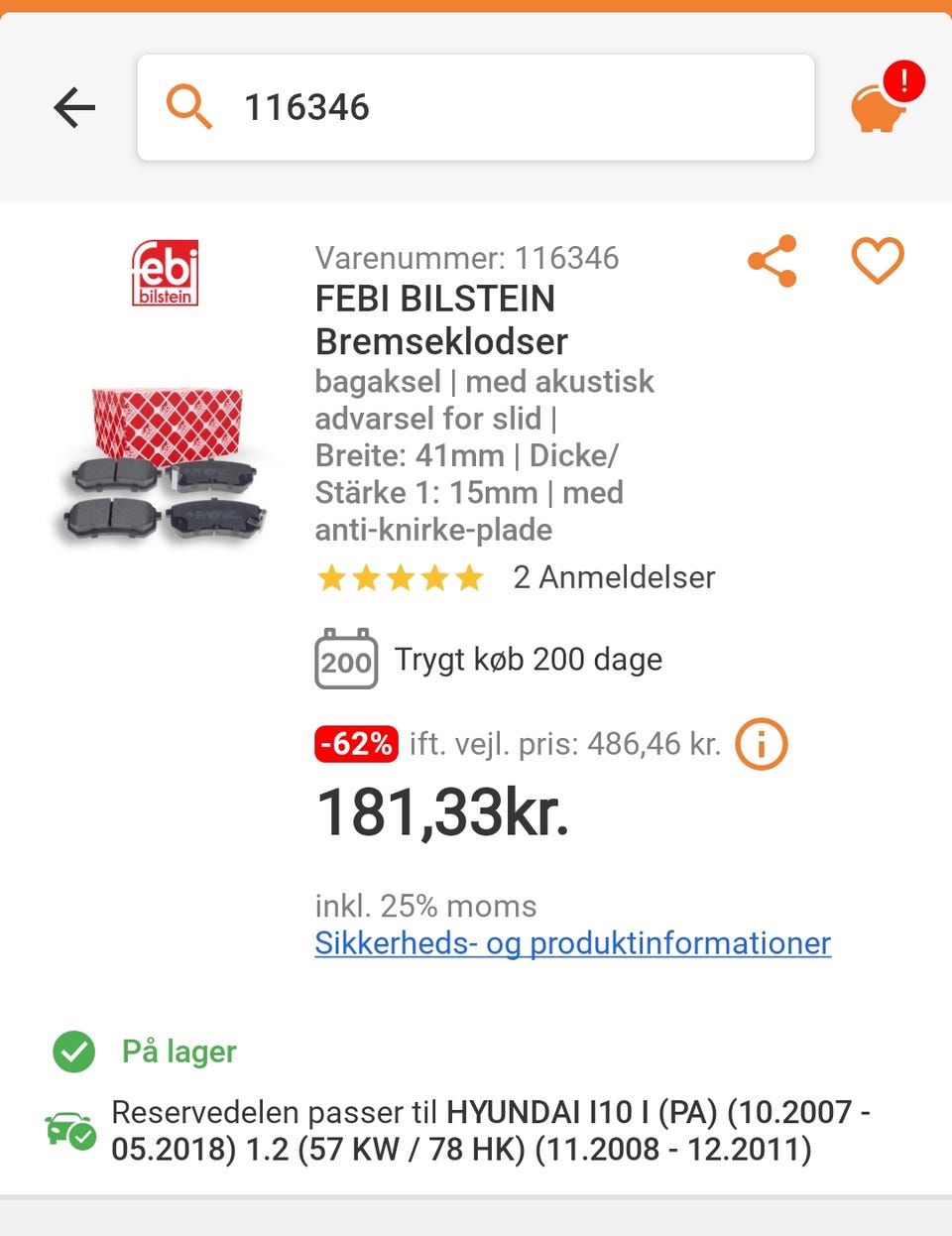Screen dimensions: 952x1236
Task: Tap the search field showing 116346
Action: [x=476, y=107]
